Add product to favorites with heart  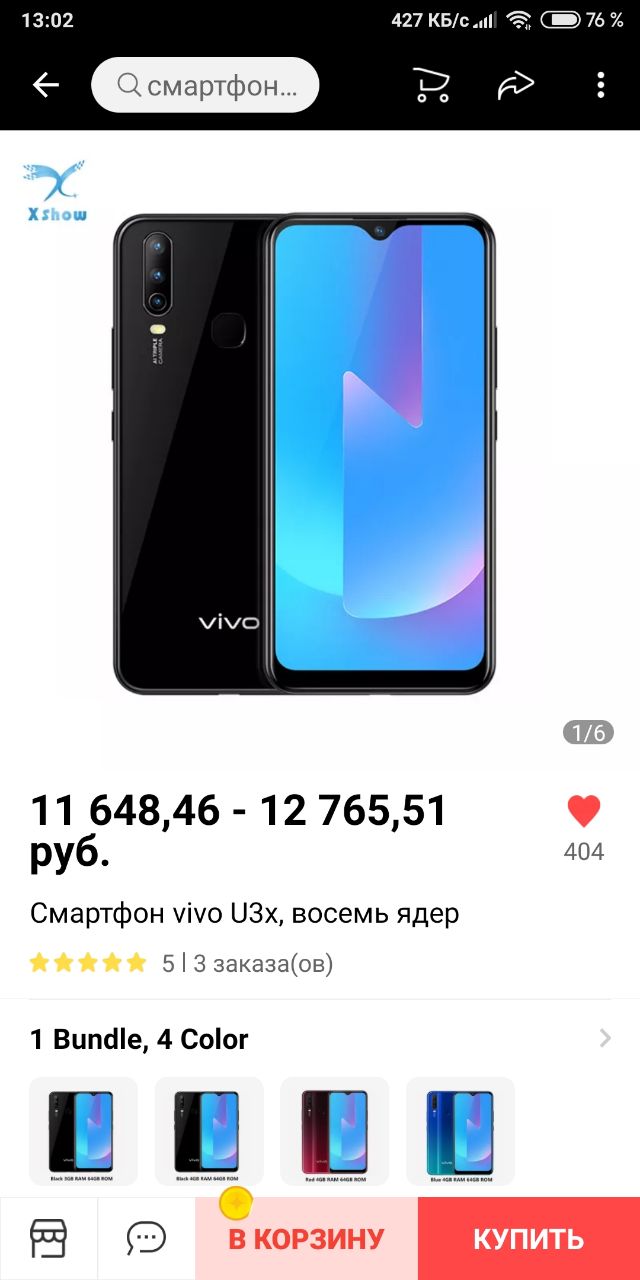[584, 811]
